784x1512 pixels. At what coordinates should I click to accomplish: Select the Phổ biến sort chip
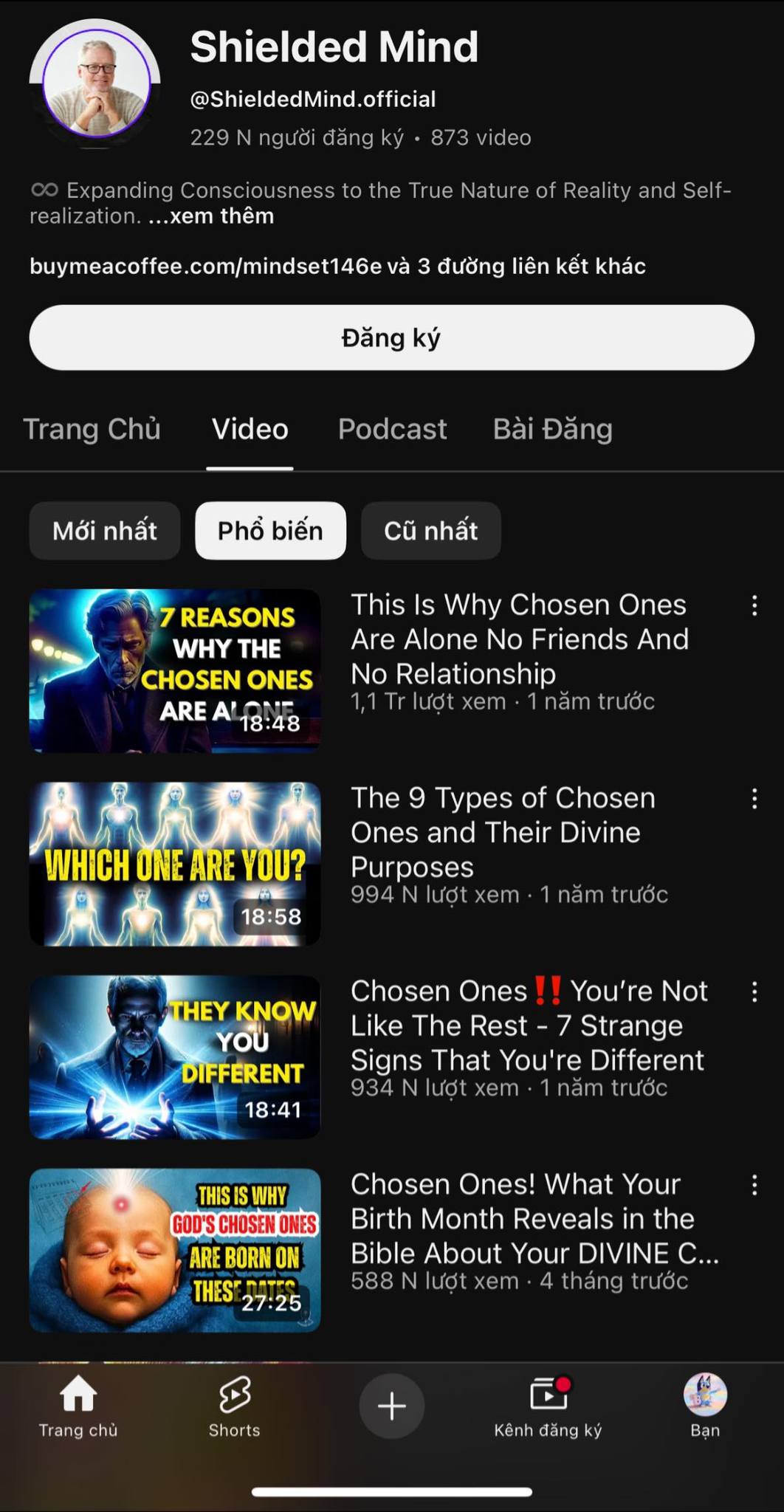coord(270,531)
